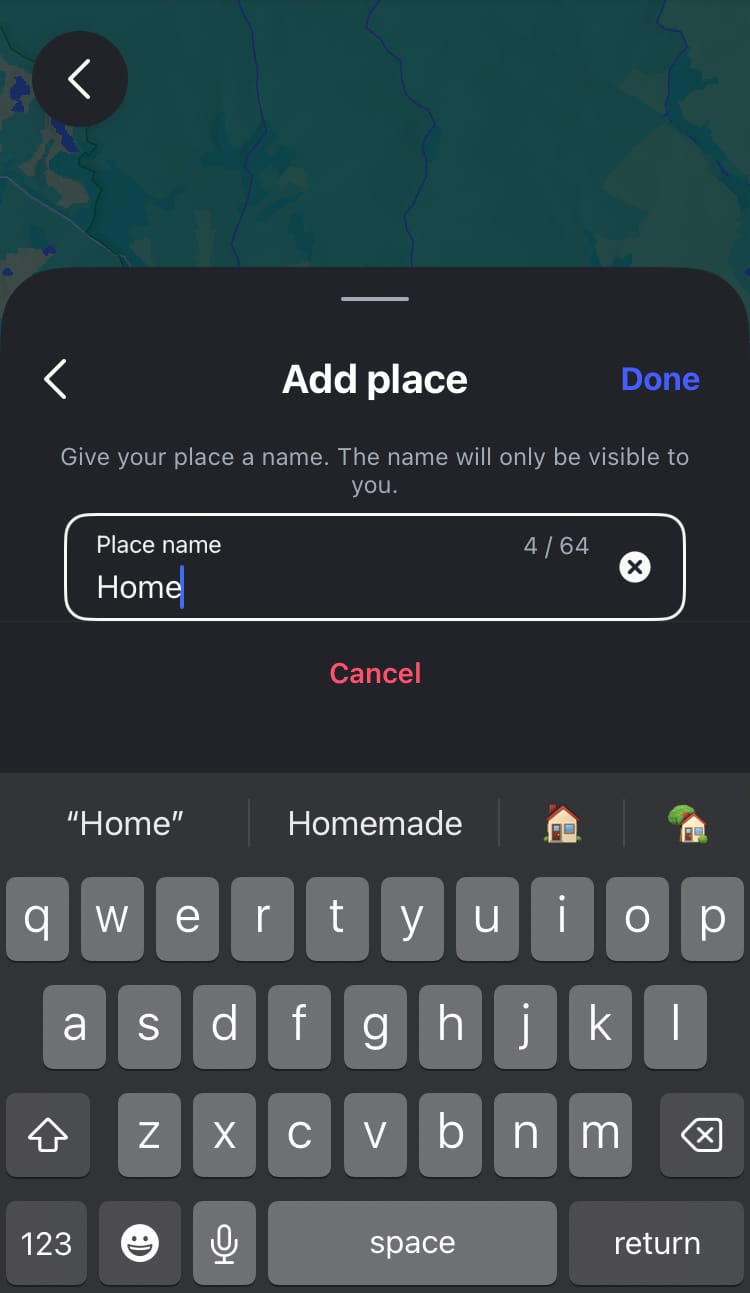Tap the sheet's drag handle

tap(375, 299)
